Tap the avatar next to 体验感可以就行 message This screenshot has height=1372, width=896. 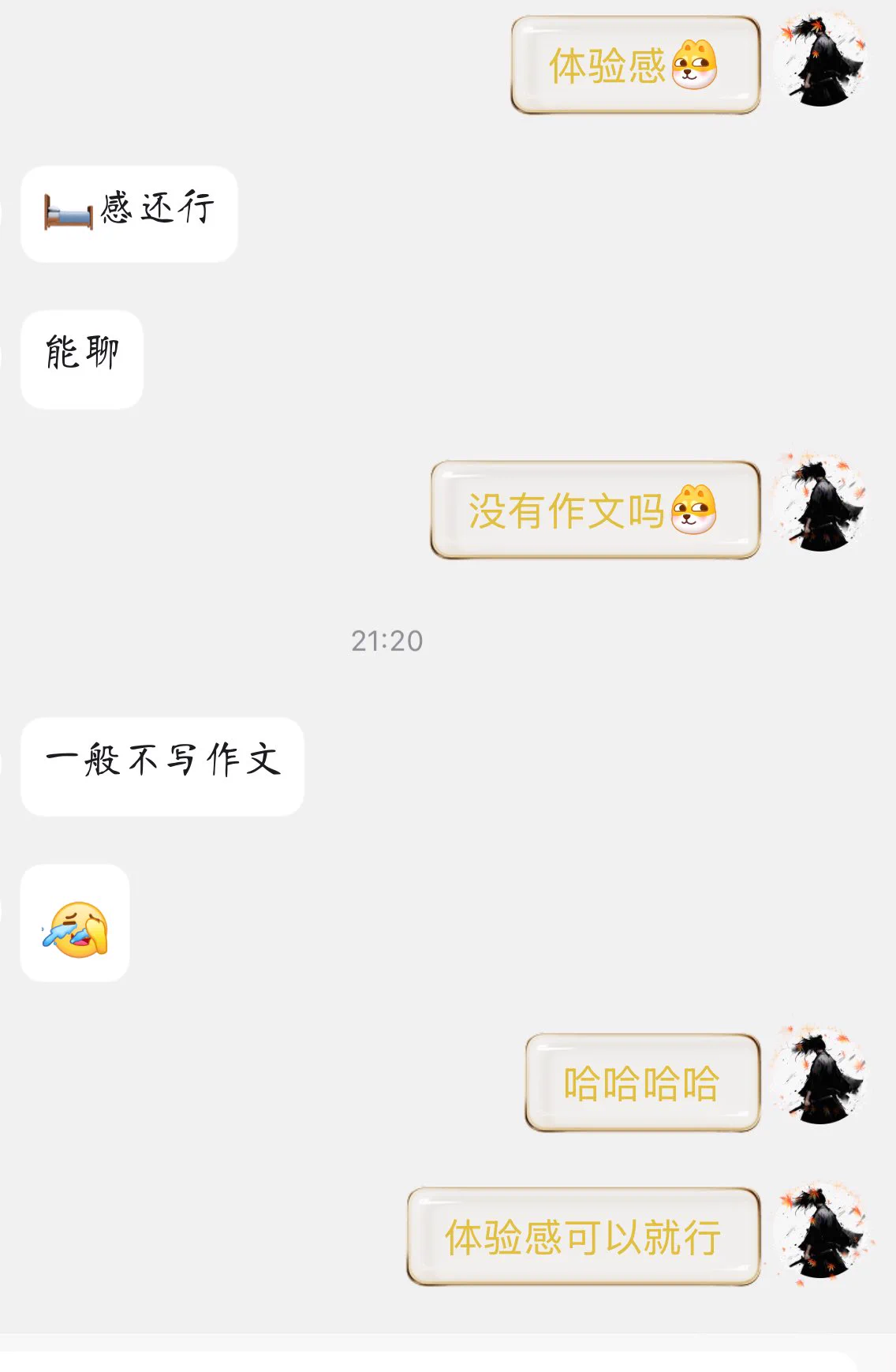click(x=821, y=1232)
